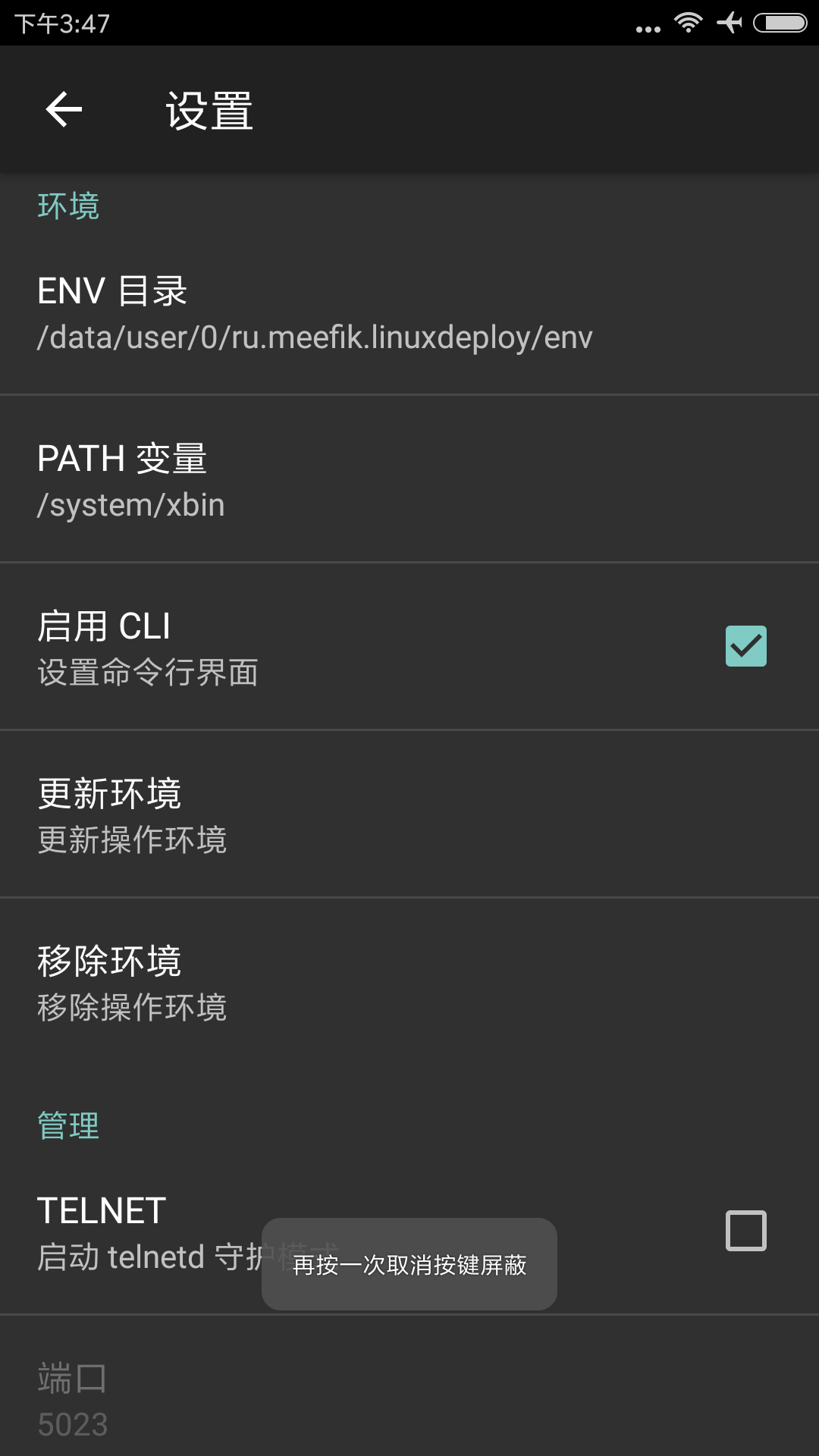
Task: Enable the TELNET checkbox
Action: coord(746,1230)
